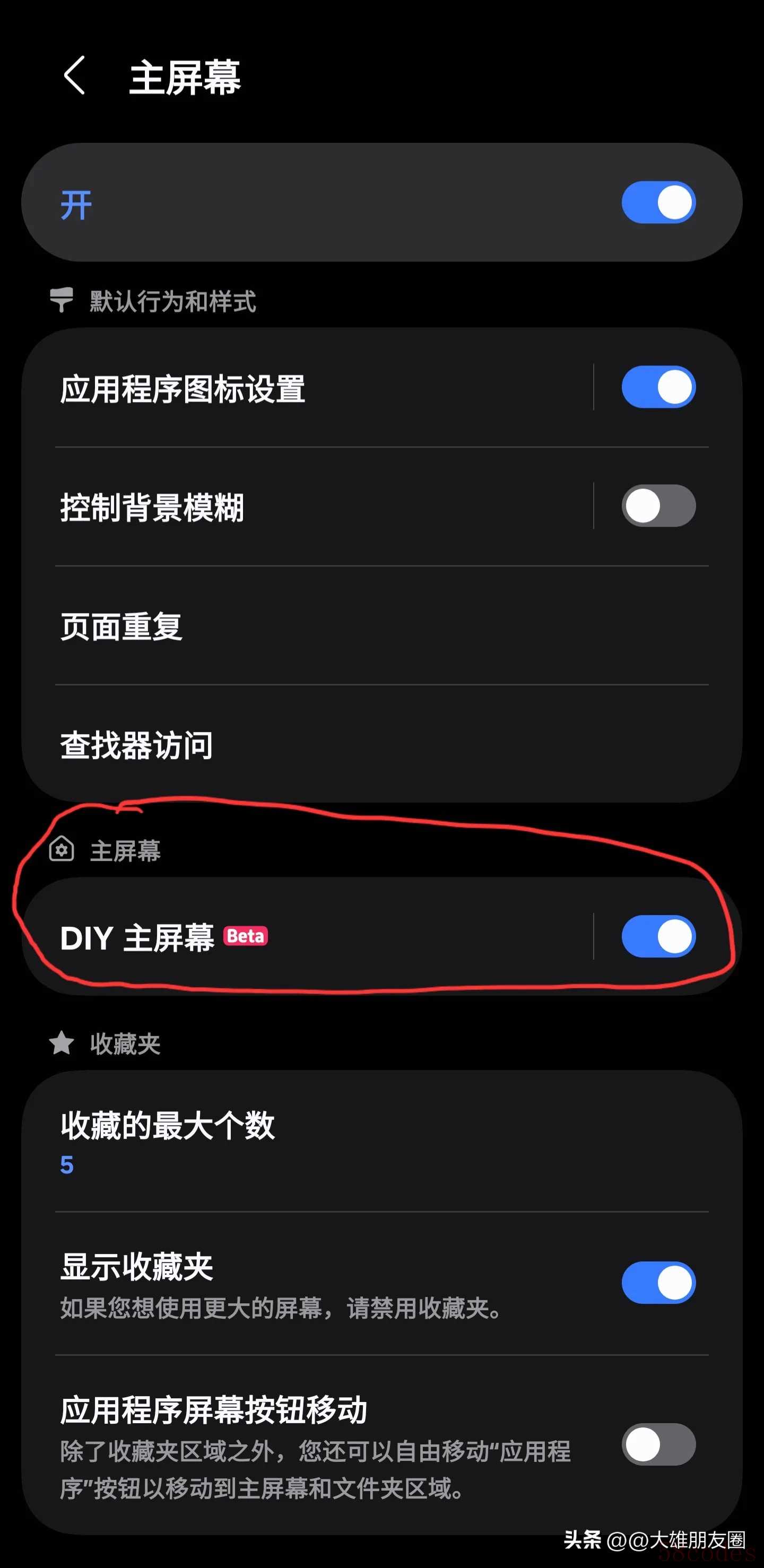Turn off 显示收藏夹 switch
Screen dimensions: 764x1568
point(658,1283)
